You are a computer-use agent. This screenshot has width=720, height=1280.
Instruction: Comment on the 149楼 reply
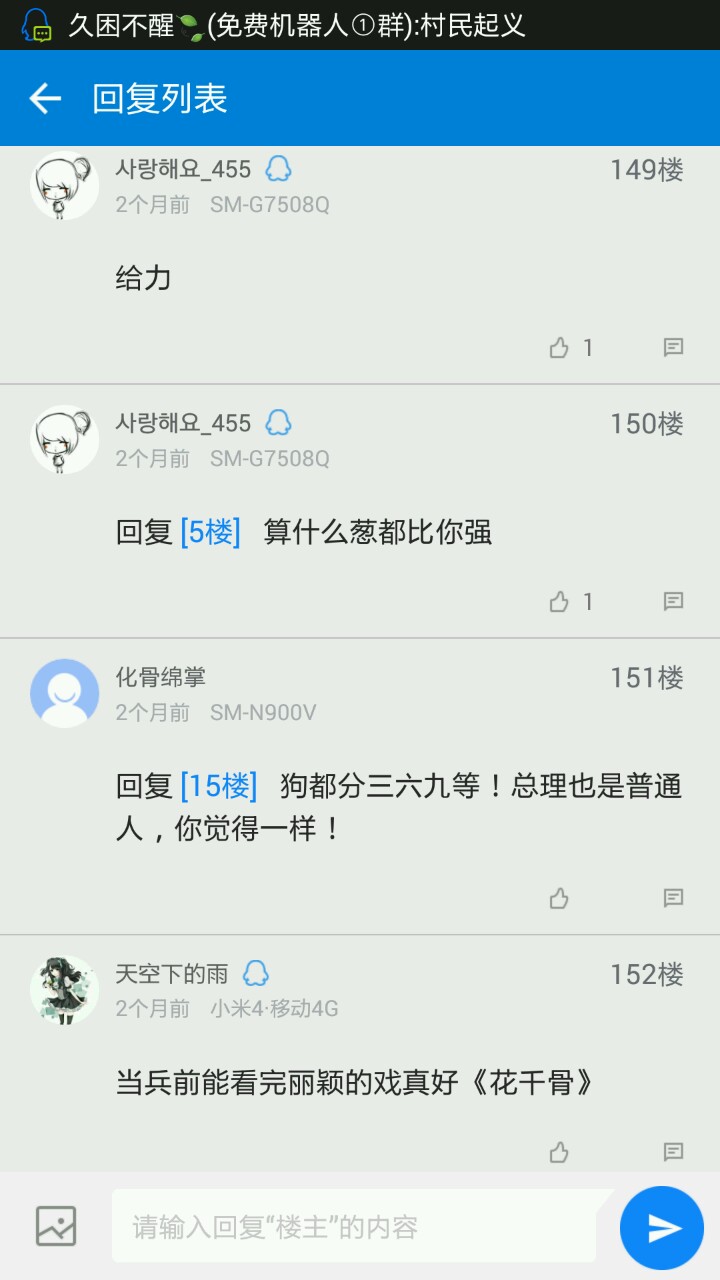[673, 348]
